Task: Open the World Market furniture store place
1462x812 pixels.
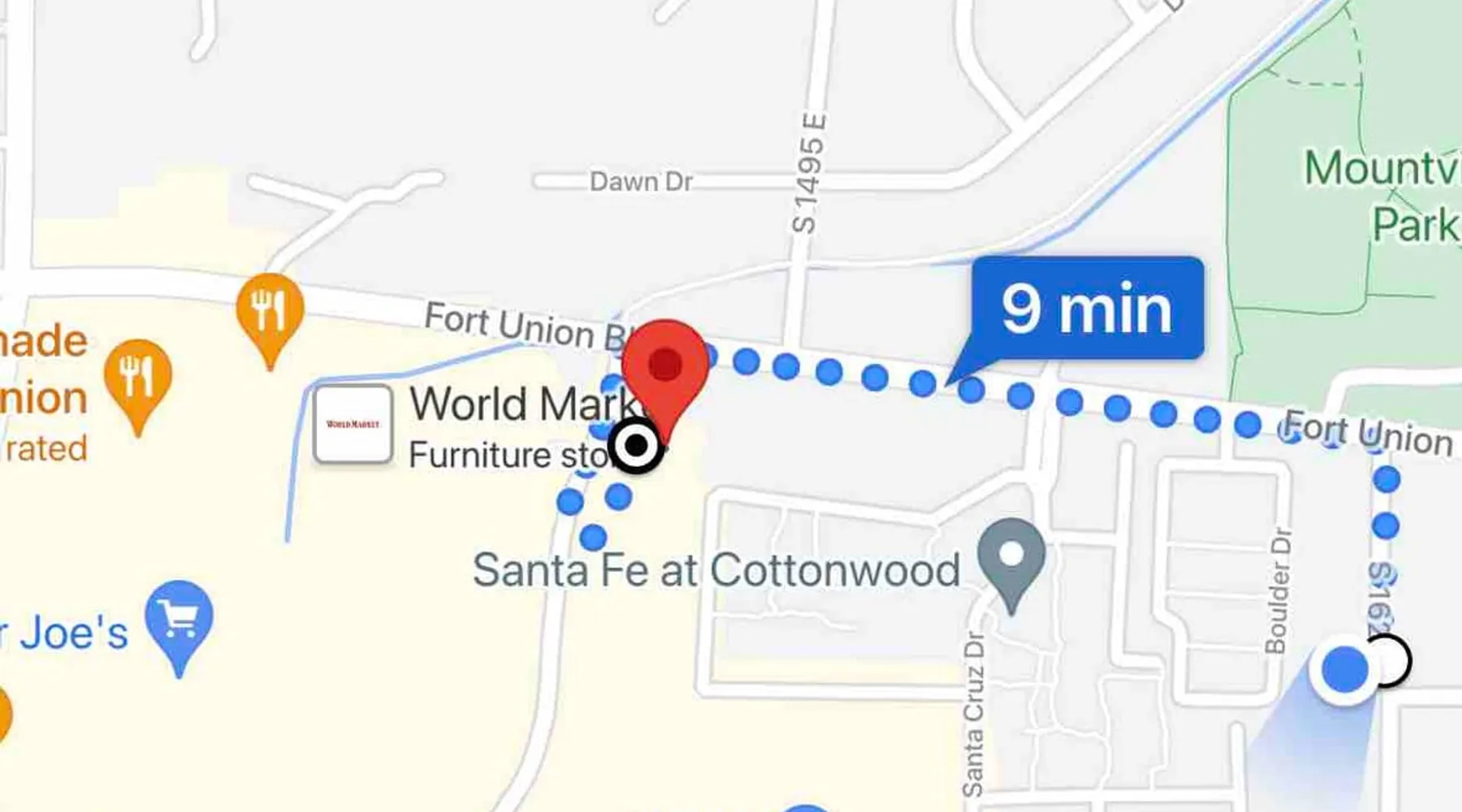Action: [354, 424]
